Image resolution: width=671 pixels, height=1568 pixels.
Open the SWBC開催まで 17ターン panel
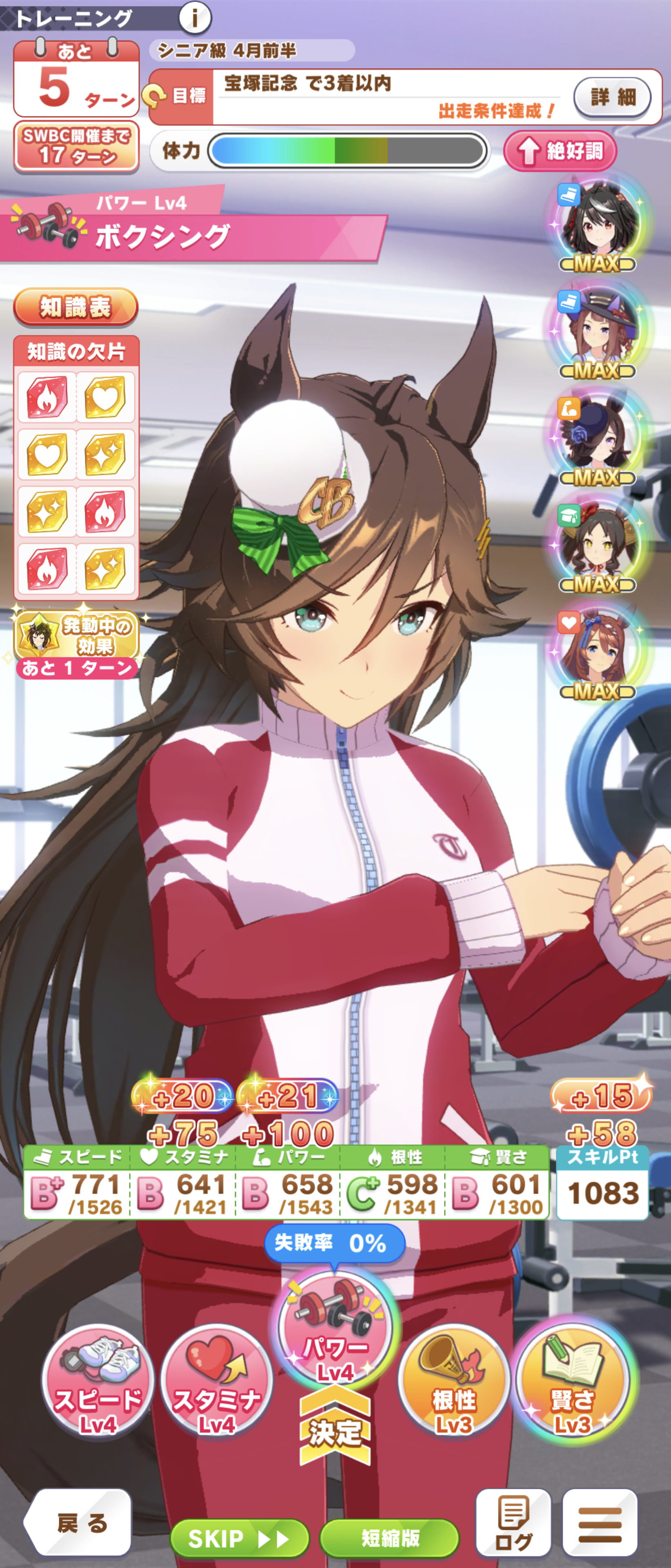[x=77, y=147]
